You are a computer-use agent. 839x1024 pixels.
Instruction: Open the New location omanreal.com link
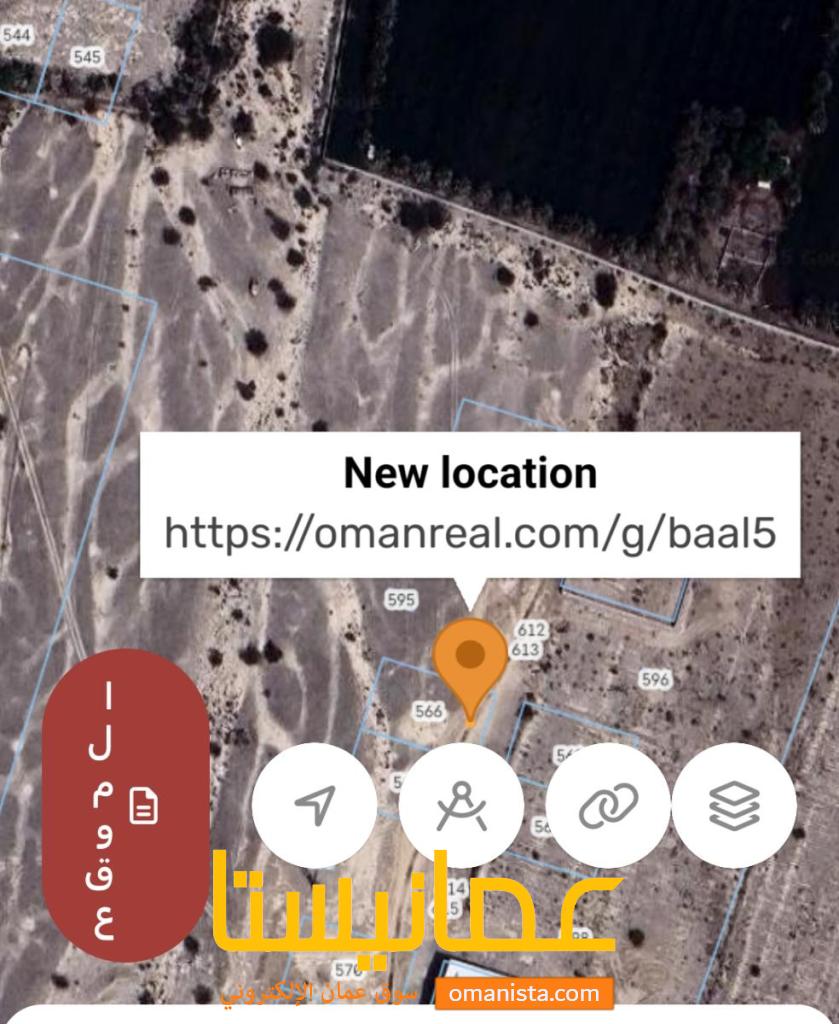tap(469, 532)
